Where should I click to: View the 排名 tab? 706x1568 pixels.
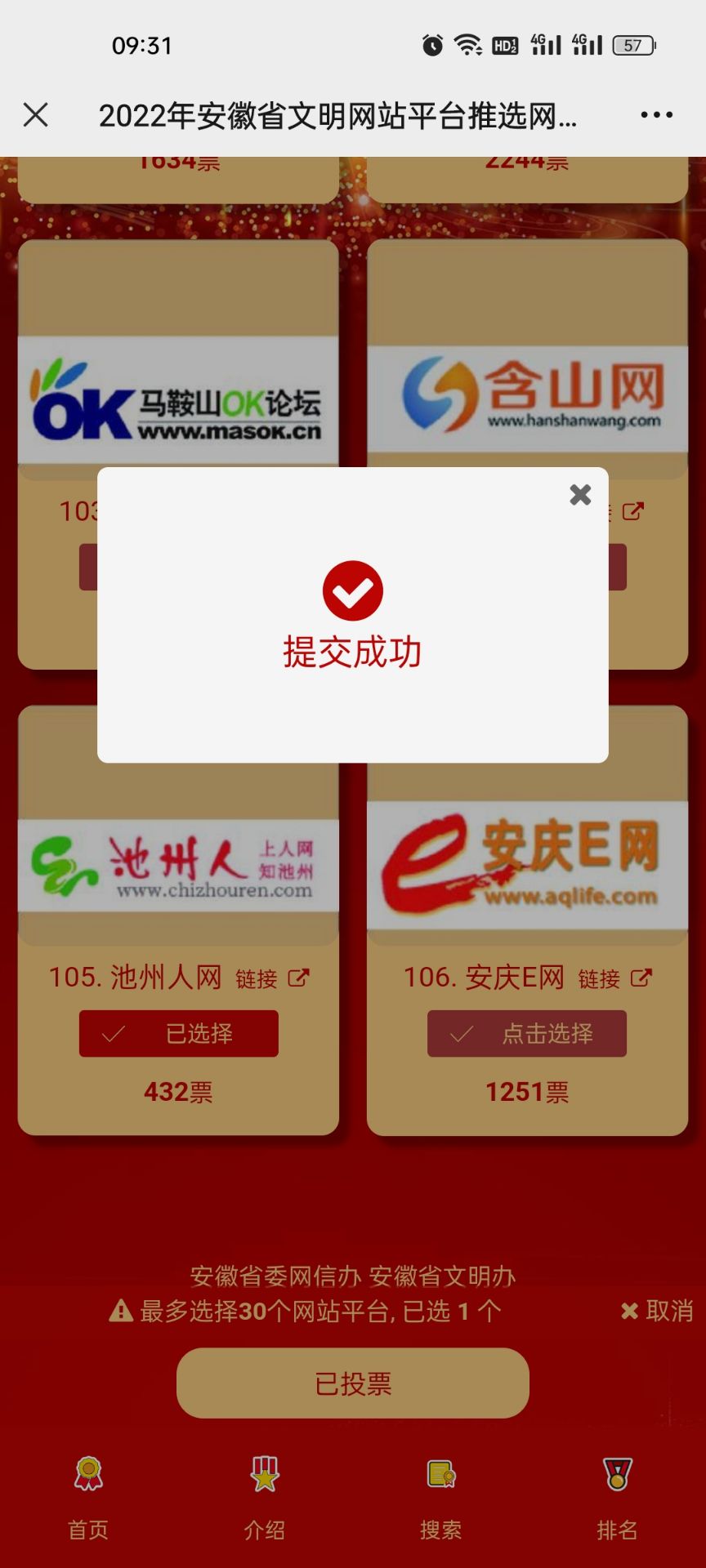click(x=618, y=1498)
